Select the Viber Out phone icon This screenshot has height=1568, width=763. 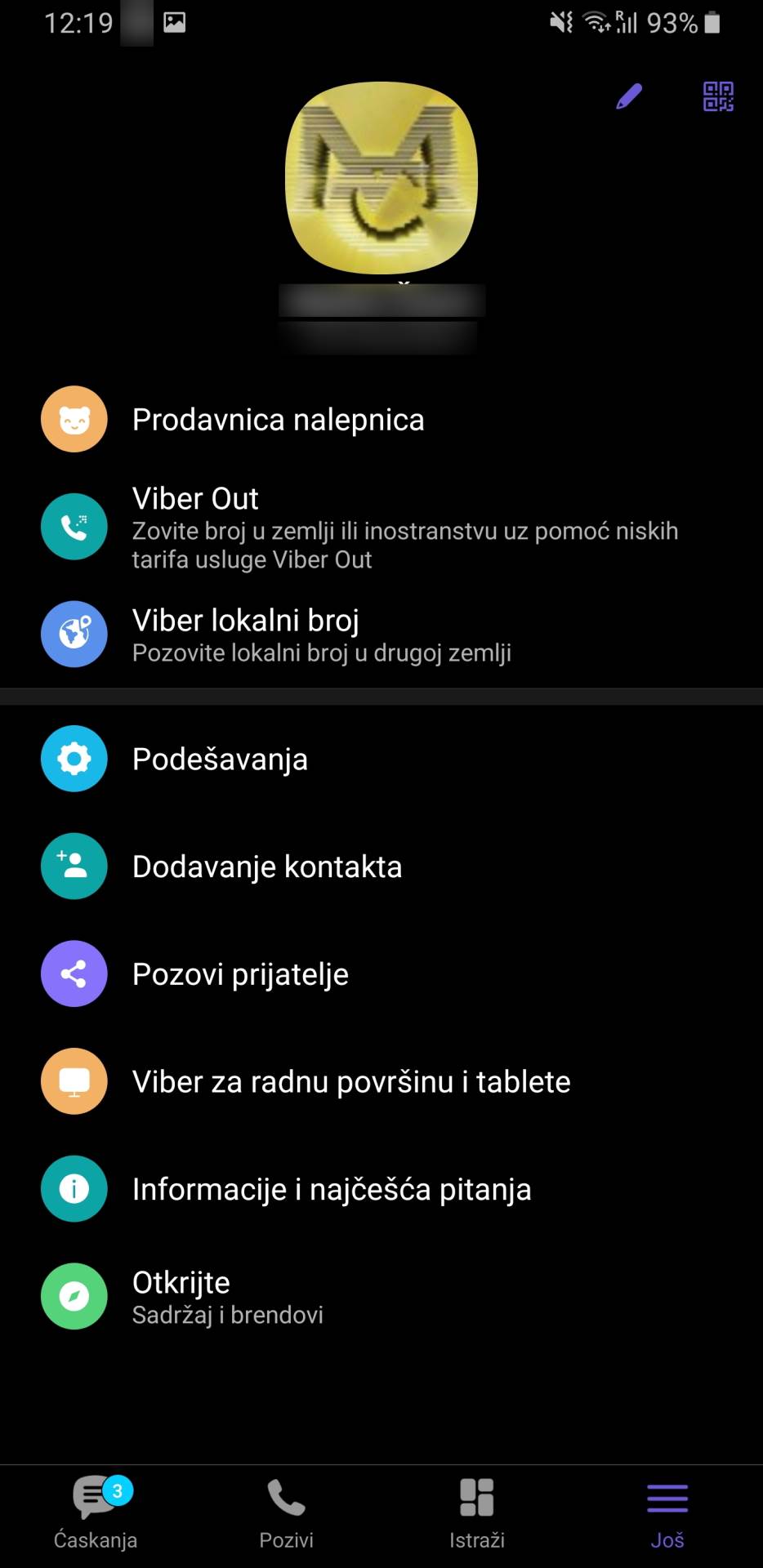coord(74,527)
